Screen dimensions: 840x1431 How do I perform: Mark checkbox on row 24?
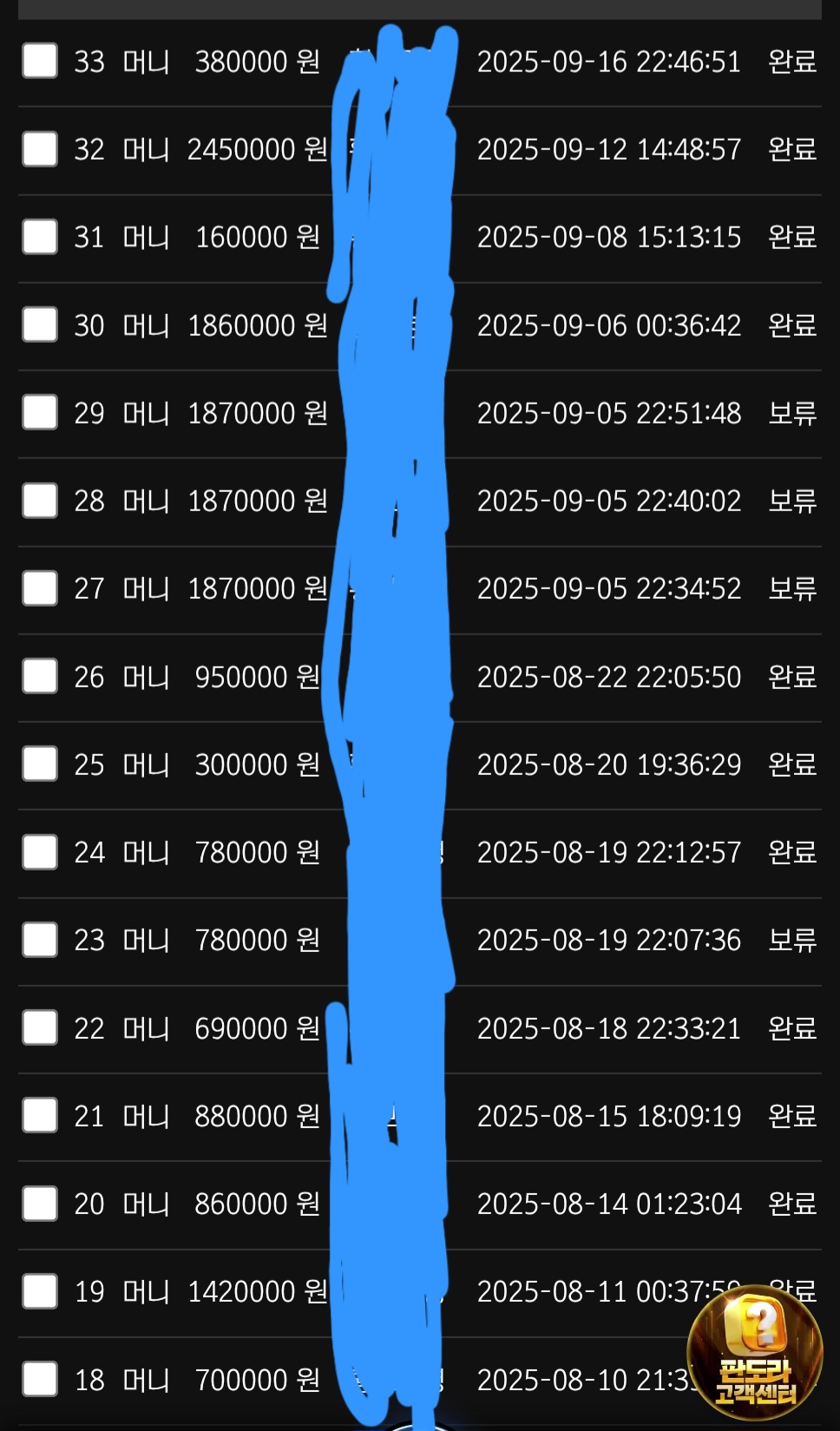click(x=40, y=852)
